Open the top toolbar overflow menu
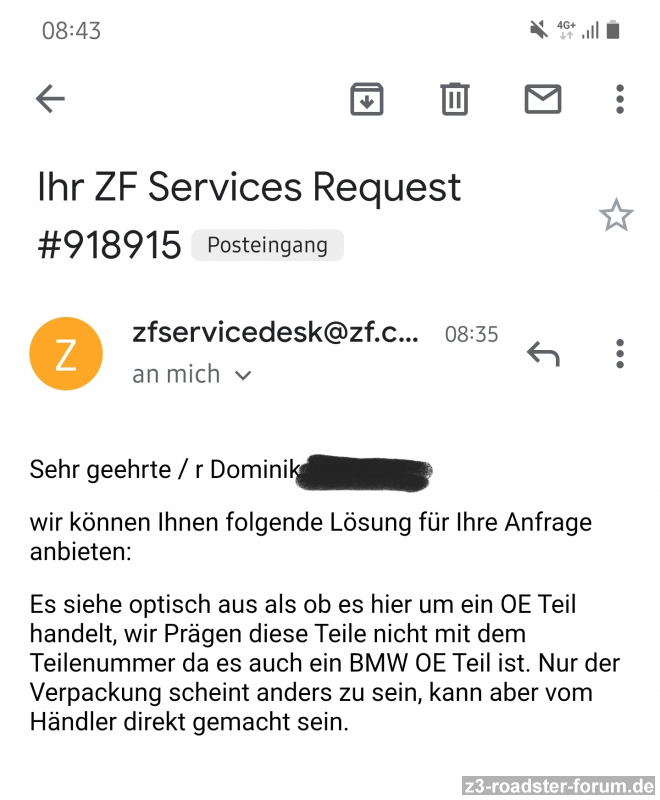660x800 pixels. [620, 98]
